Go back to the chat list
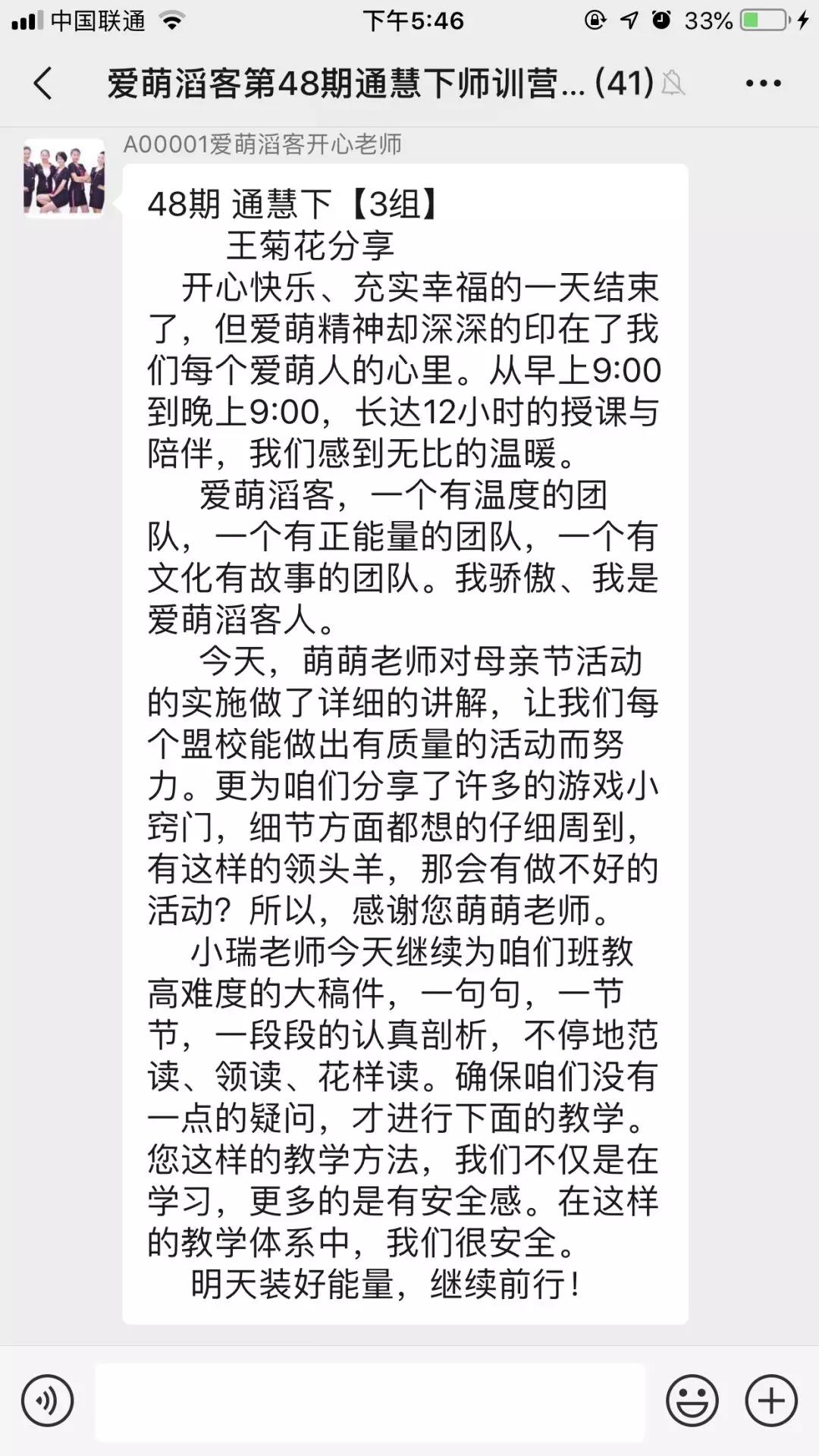This screenshot has width=819, height=1456. (43, 83)
